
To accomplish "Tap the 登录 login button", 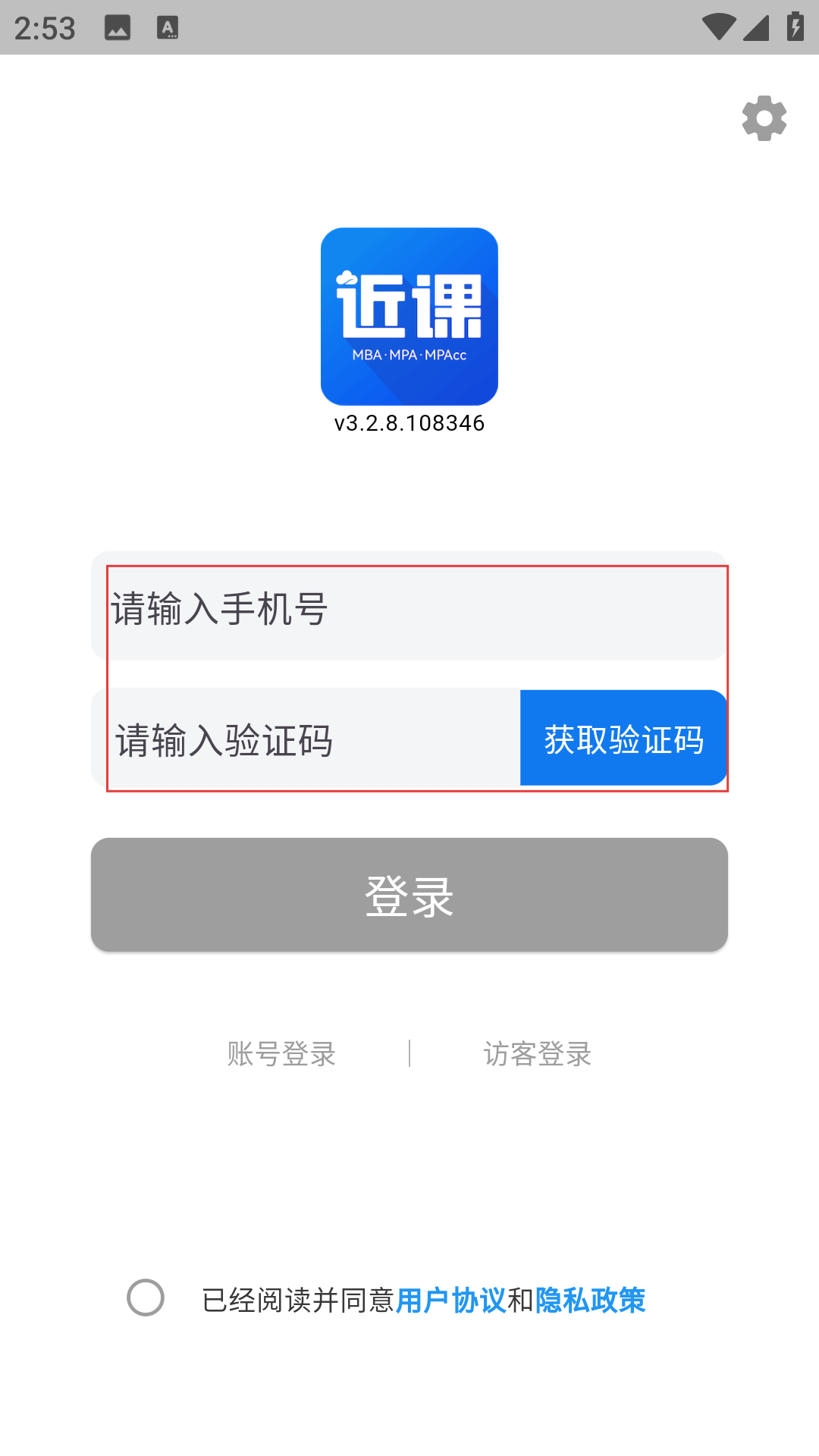I will tap(409, 895).
